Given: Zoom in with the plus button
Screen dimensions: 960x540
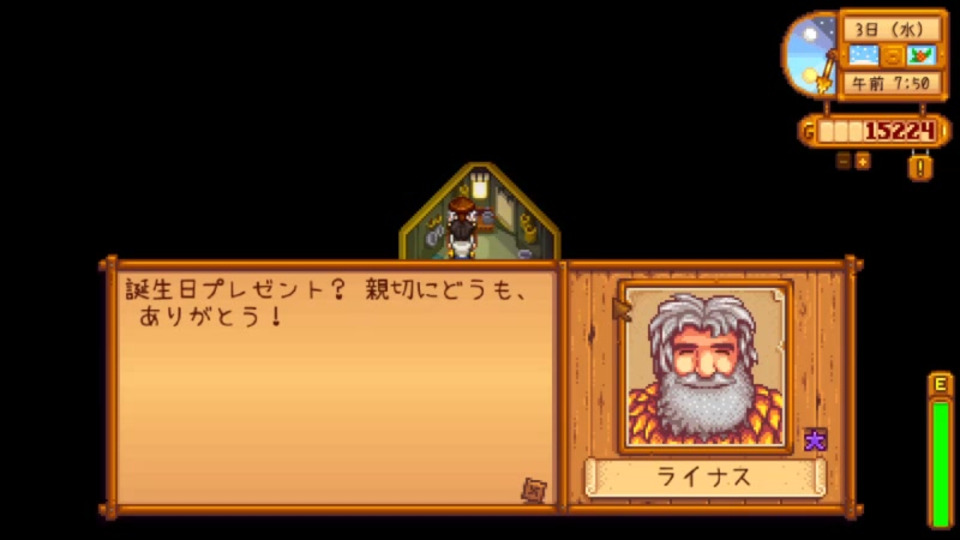Looking at the screenshot, I should (862, 161).
